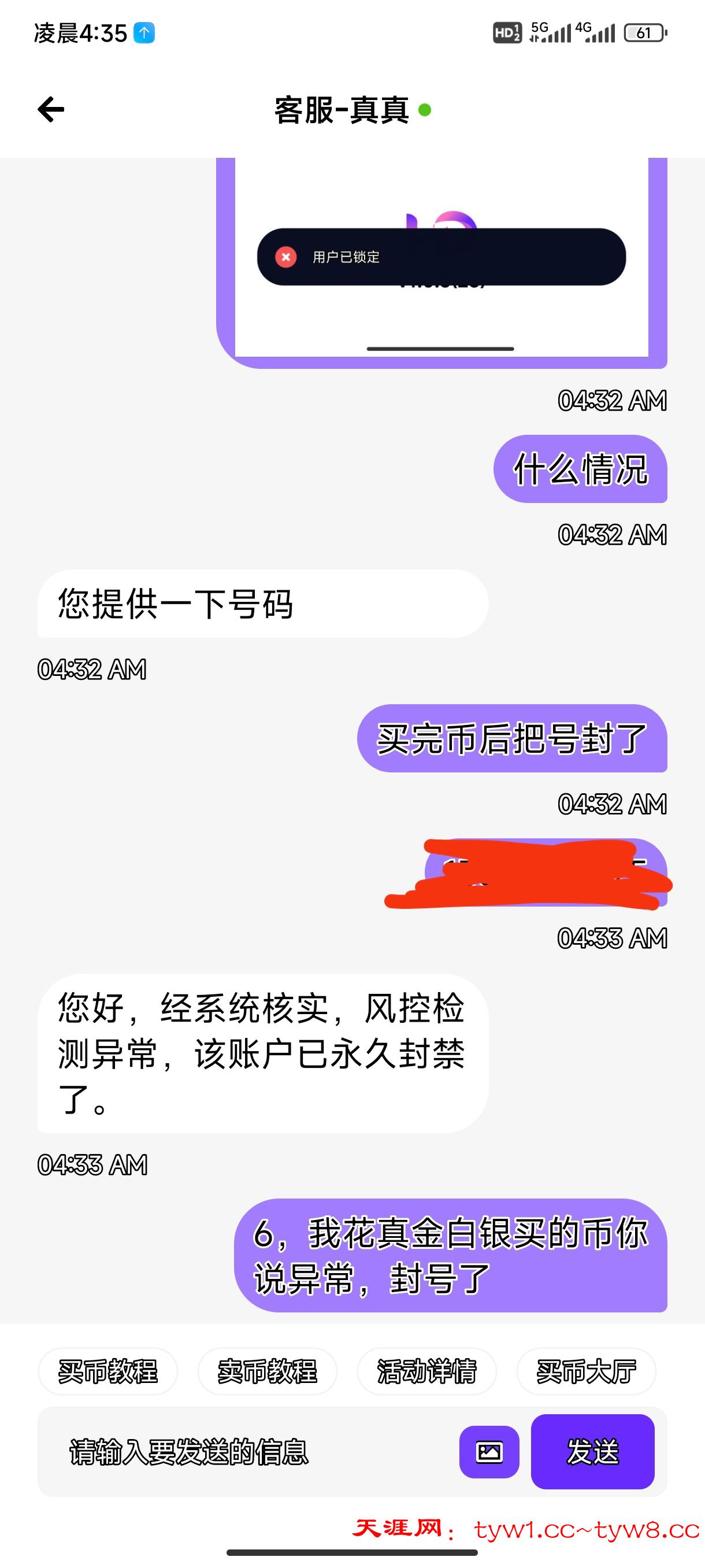Open the 卖币教程 chip

(x=267, y=1371)
